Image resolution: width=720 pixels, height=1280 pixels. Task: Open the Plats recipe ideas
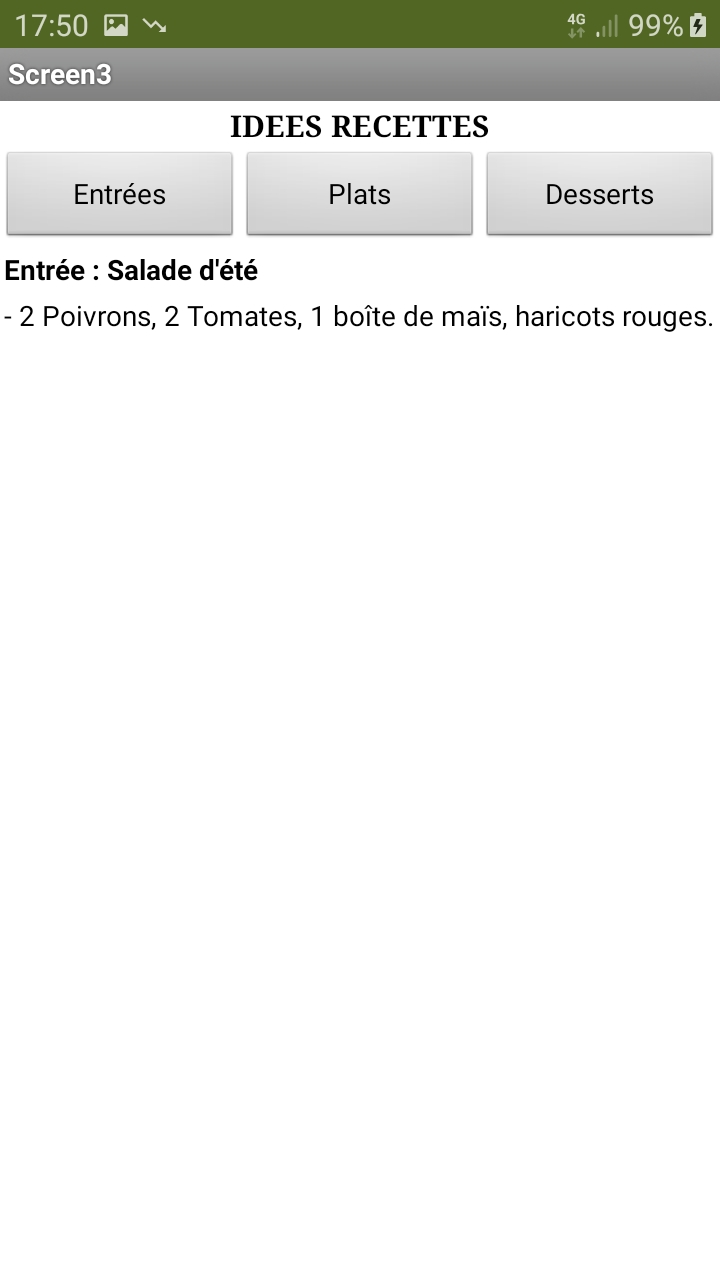coord(360,194)
